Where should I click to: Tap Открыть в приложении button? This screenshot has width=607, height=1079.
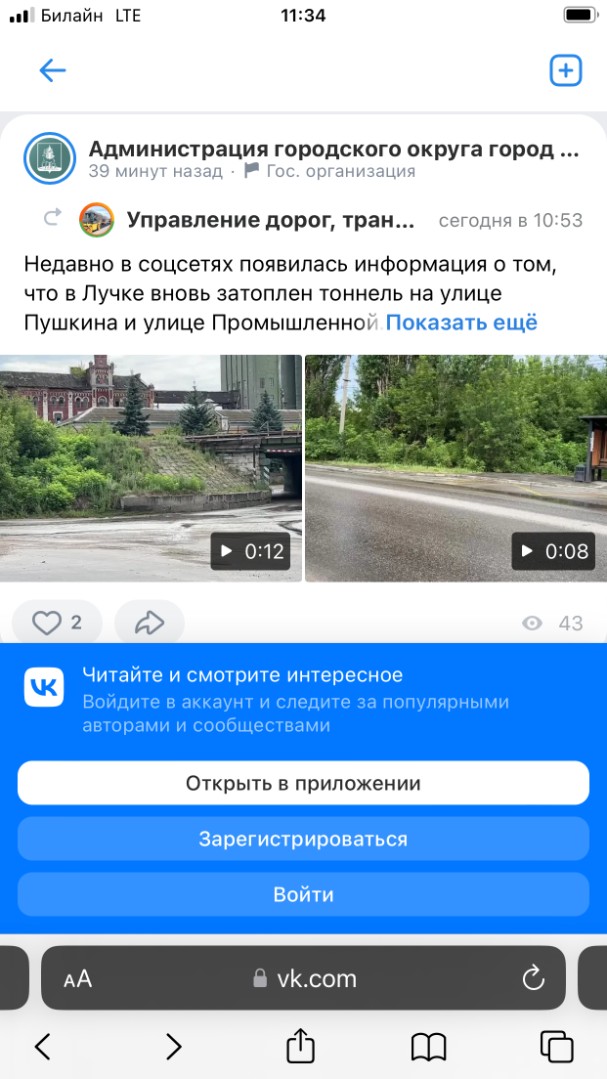click(x=304, y=783)
